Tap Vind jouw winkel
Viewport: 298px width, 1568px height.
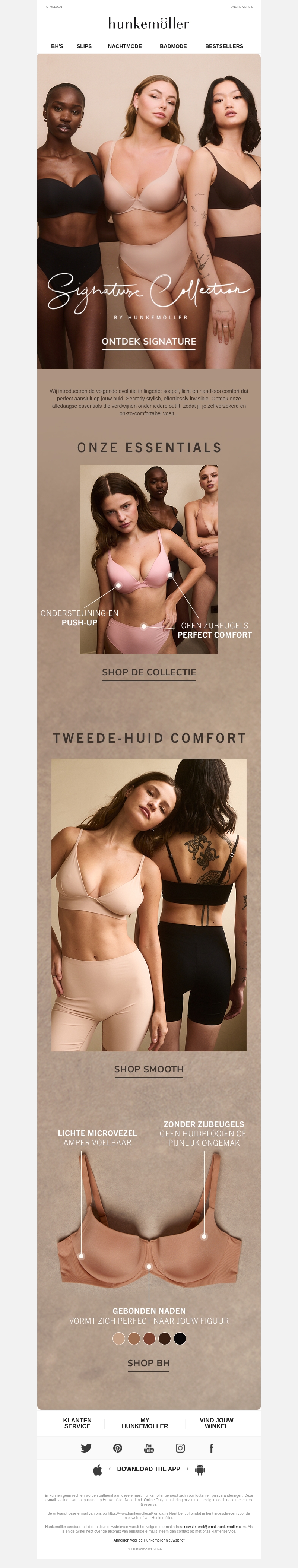click(x=216, y=1423)
